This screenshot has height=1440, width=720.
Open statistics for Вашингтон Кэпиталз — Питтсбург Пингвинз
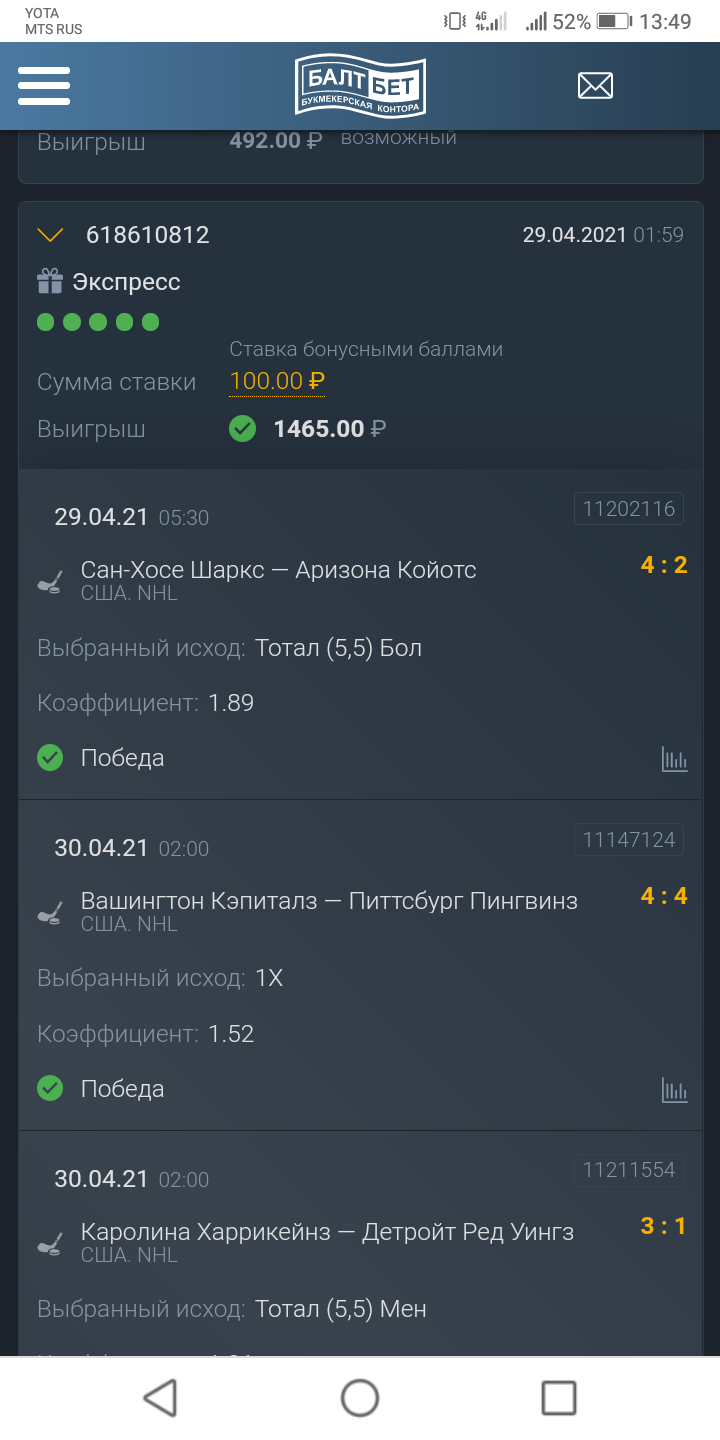(x=674, y=1090)
